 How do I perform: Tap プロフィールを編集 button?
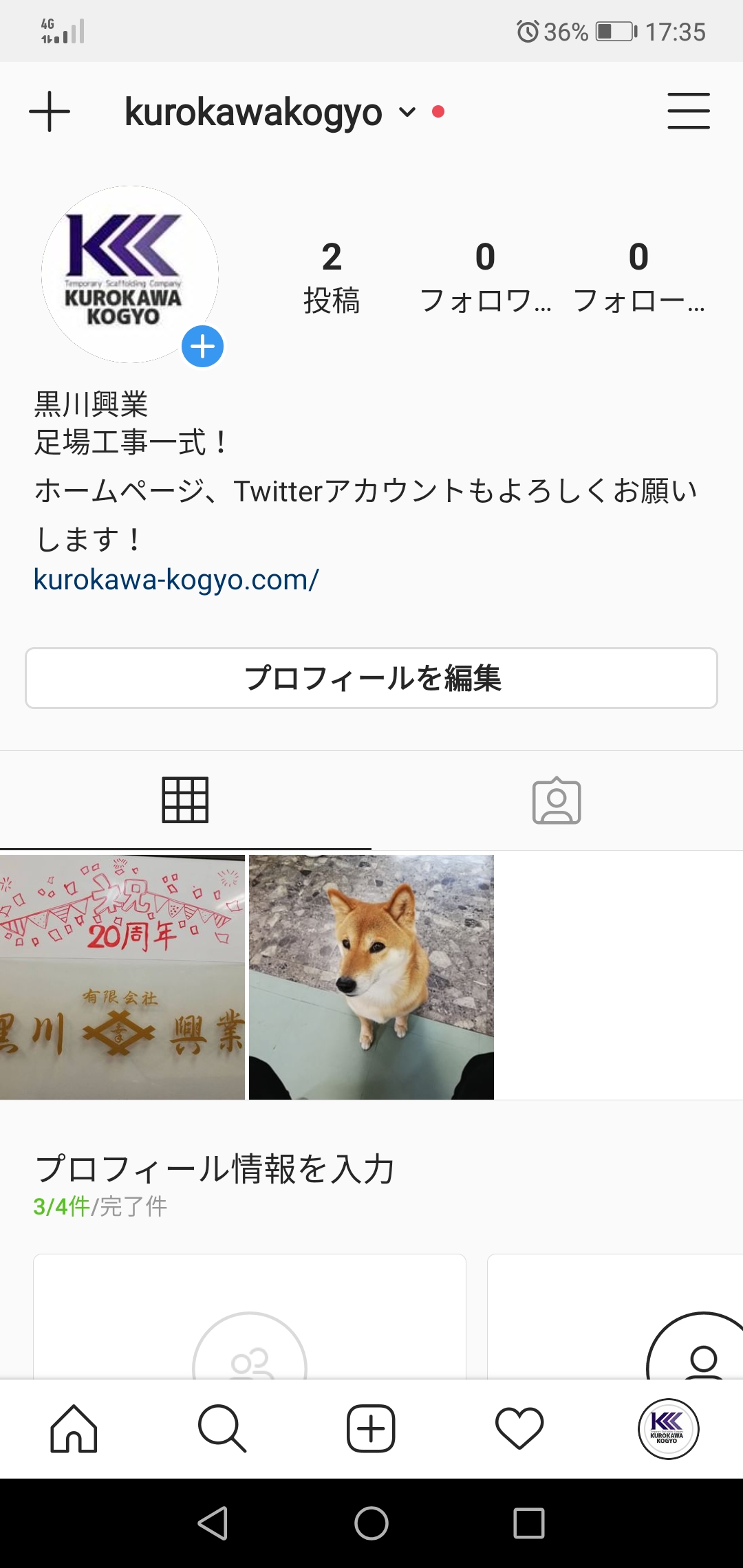(371, 678)
